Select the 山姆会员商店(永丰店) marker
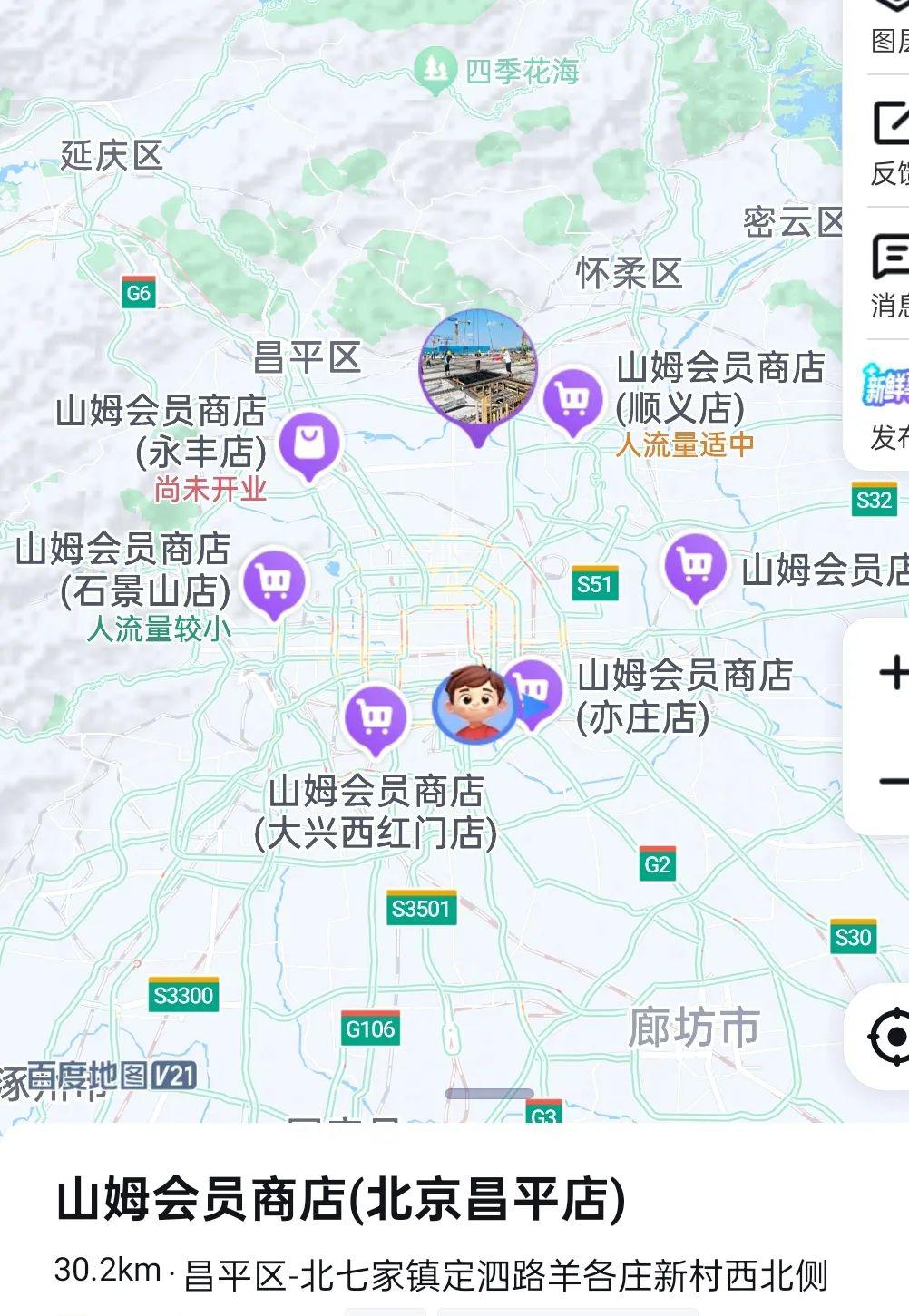Viewport: 909px width, 1316px height. pos(309,443)
